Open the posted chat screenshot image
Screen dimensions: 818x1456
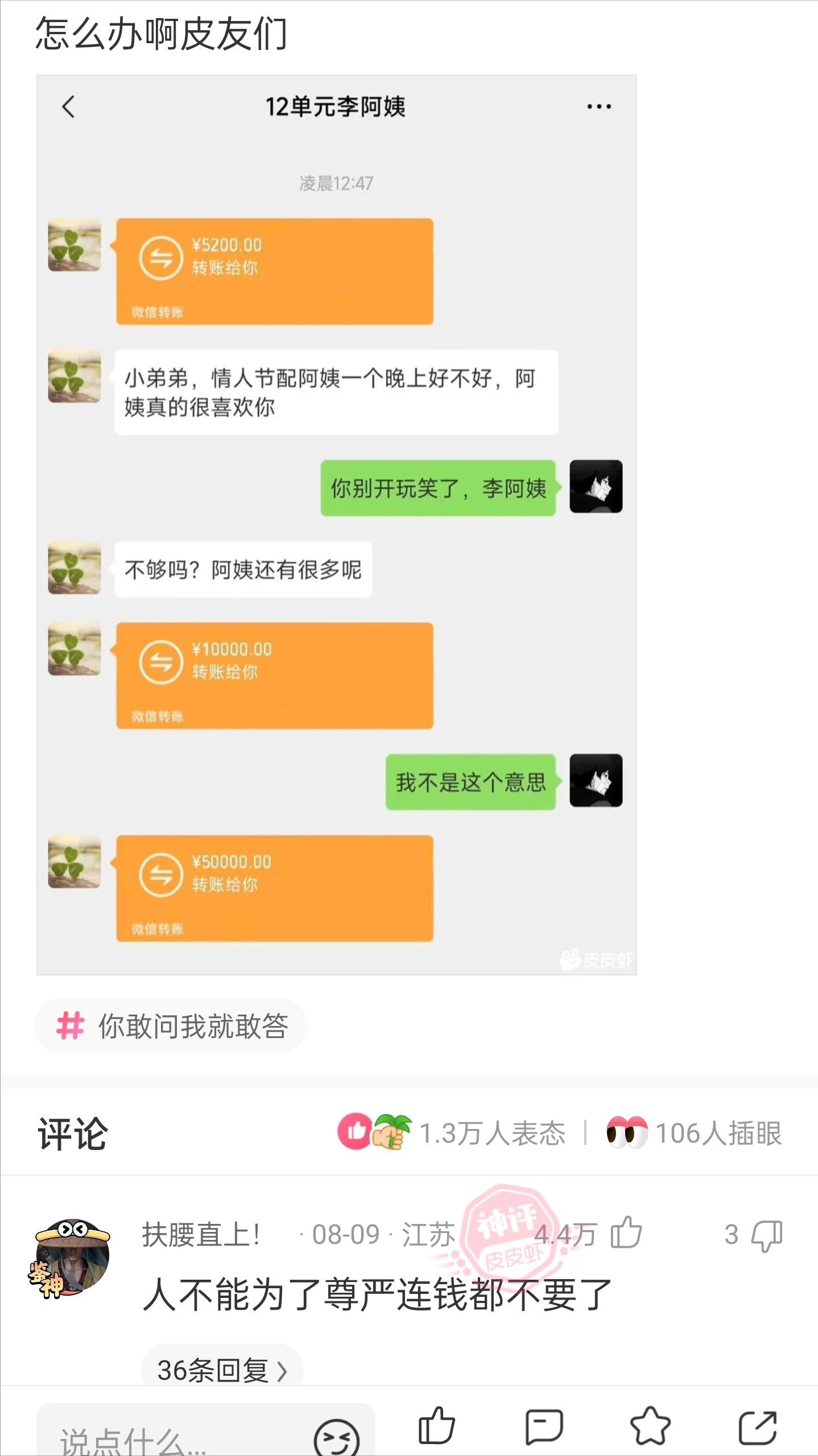pyautogui.click(x=336, y=524)
